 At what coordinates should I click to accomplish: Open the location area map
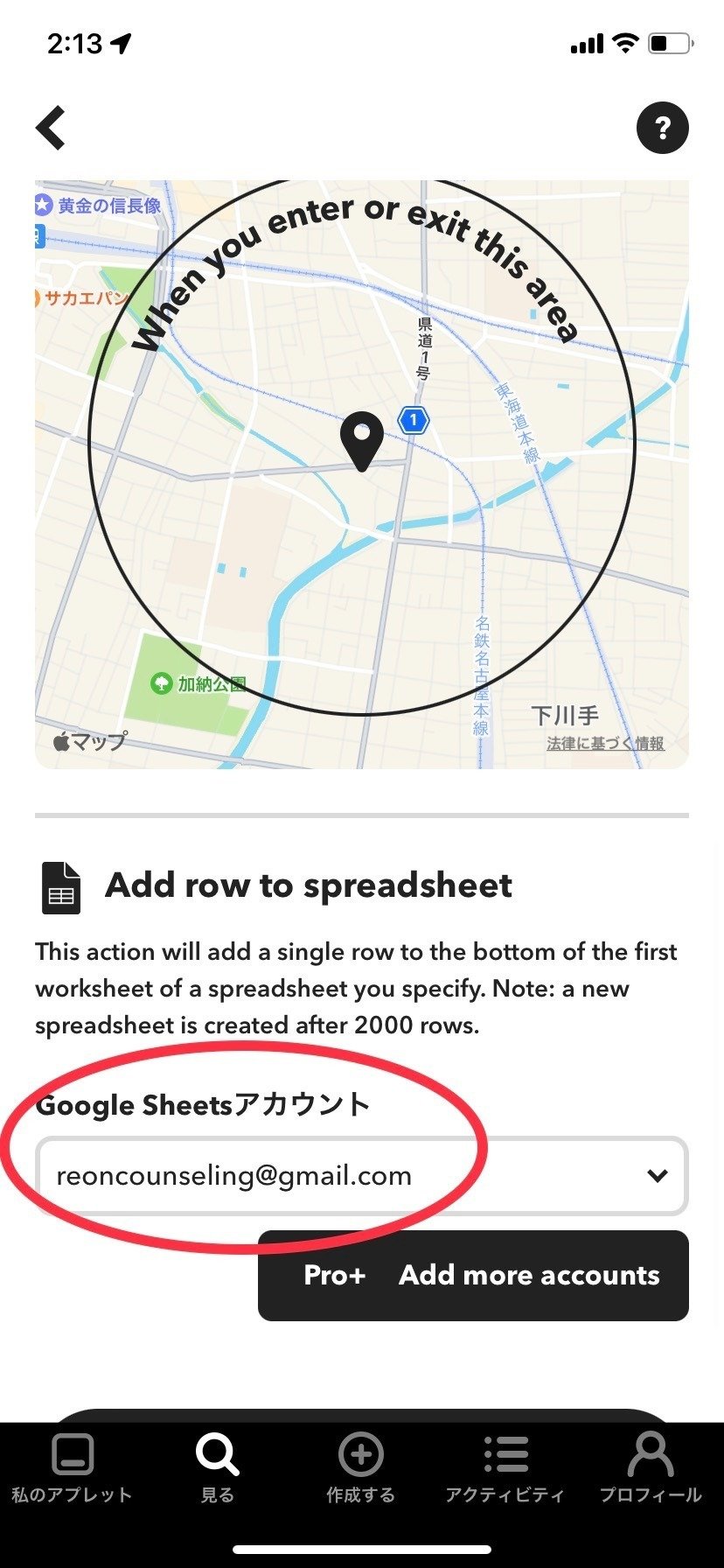coord(362,474)
